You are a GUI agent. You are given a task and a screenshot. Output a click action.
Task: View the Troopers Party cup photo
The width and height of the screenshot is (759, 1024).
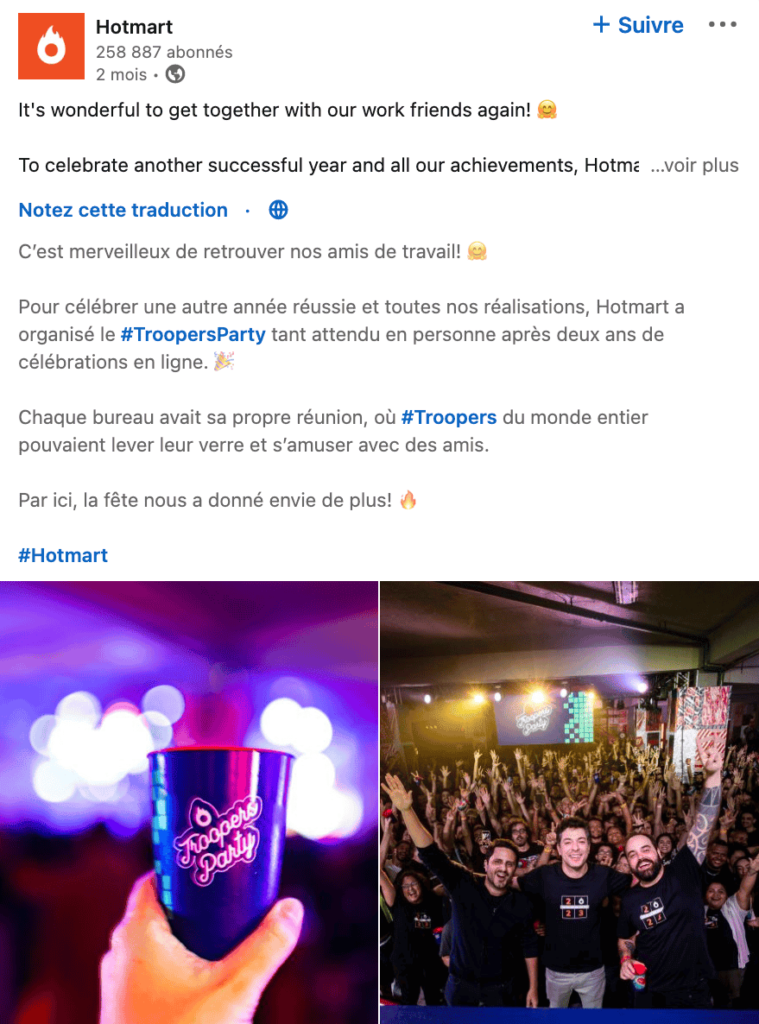click(189, 802)
